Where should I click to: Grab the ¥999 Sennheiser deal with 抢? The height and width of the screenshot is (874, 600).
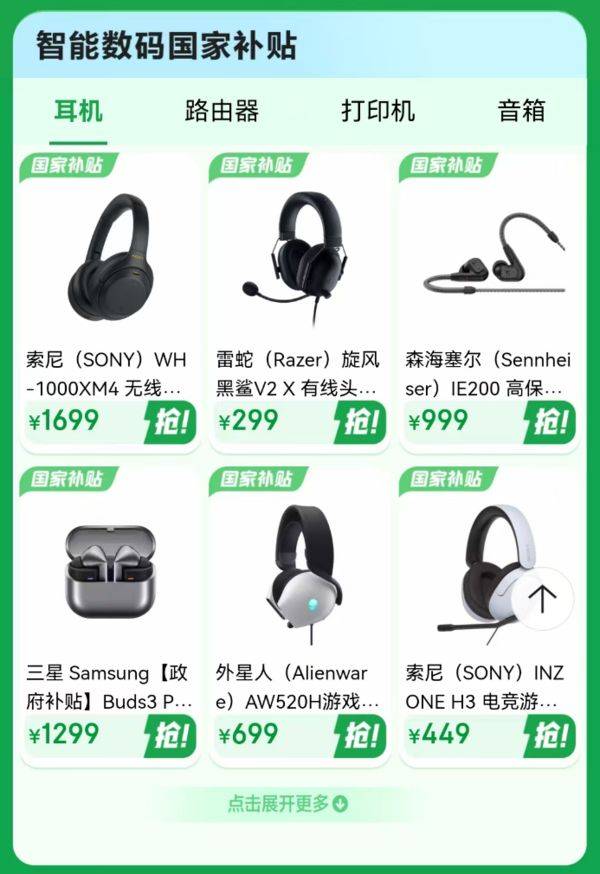pos(550,423)
